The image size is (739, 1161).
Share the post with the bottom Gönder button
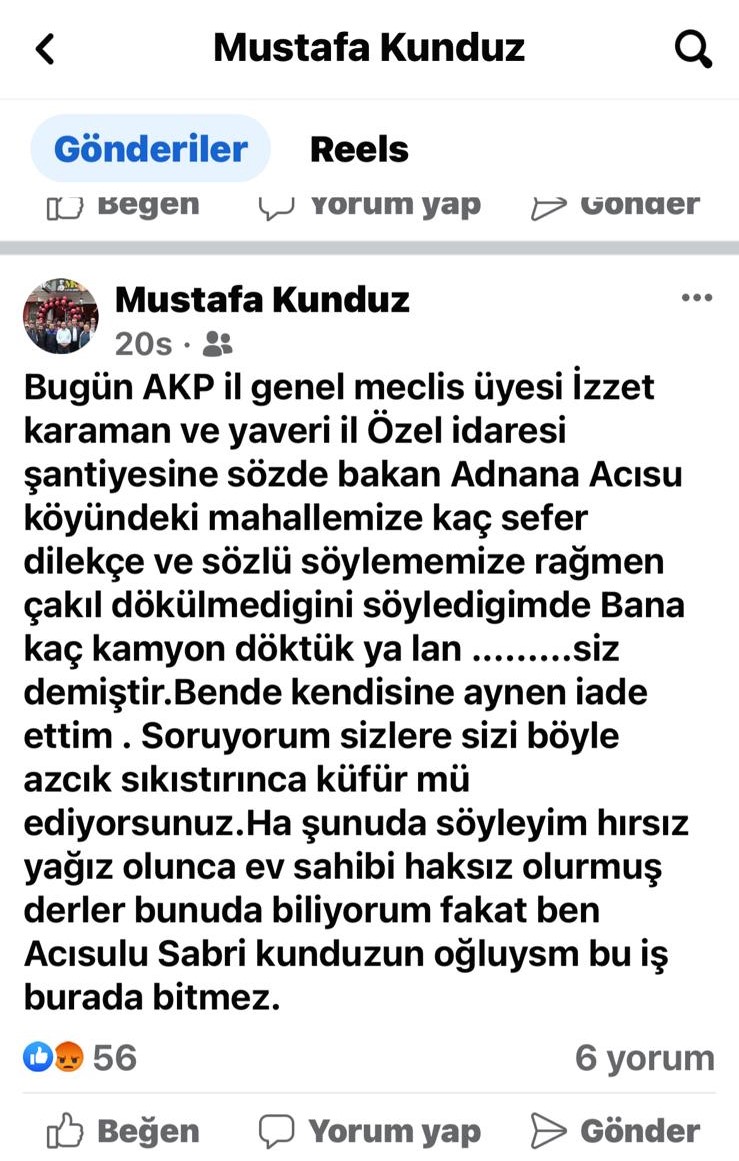[x=615, y=1131]
